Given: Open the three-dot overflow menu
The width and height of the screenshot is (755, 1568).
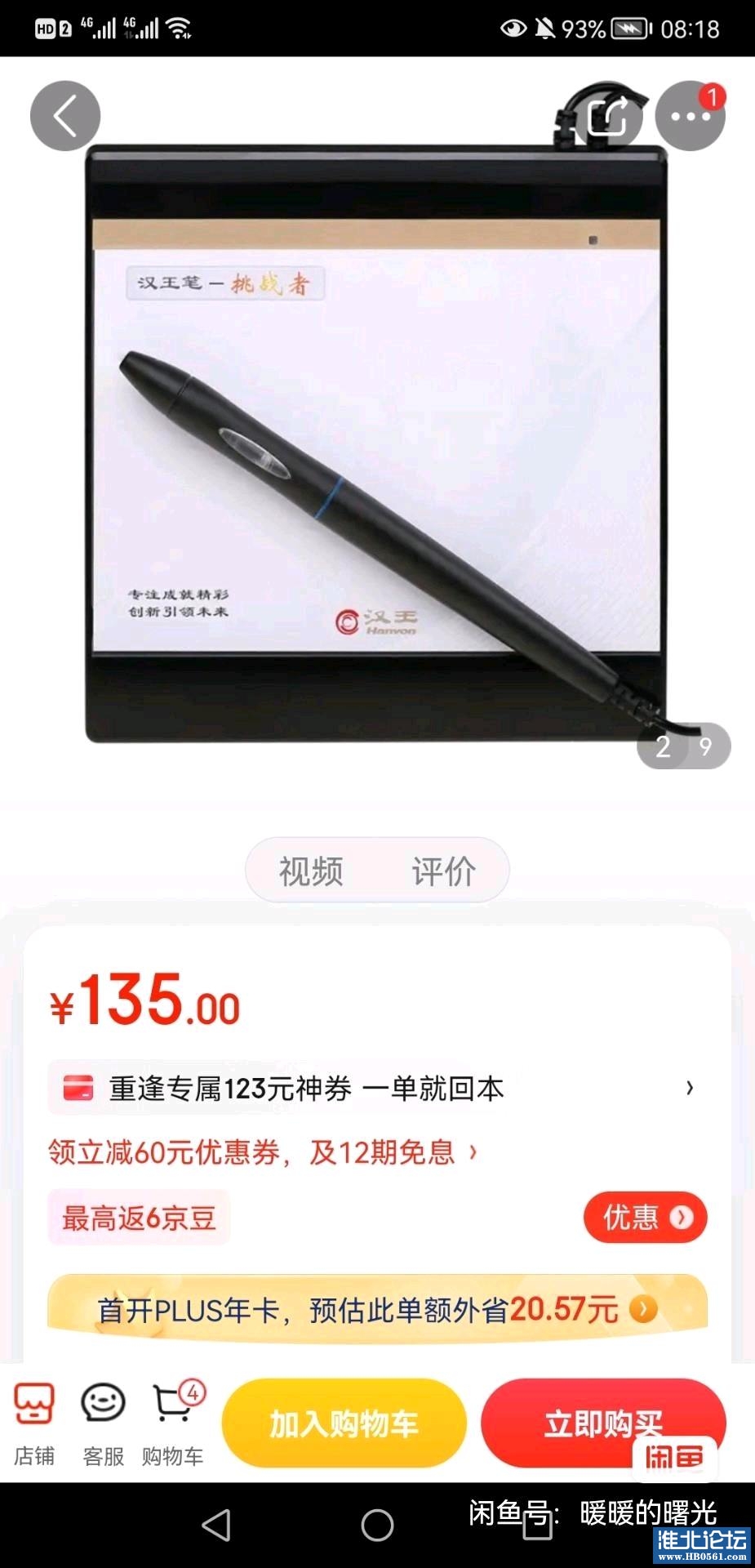Looking at the screenshot, I should (691, 116).
